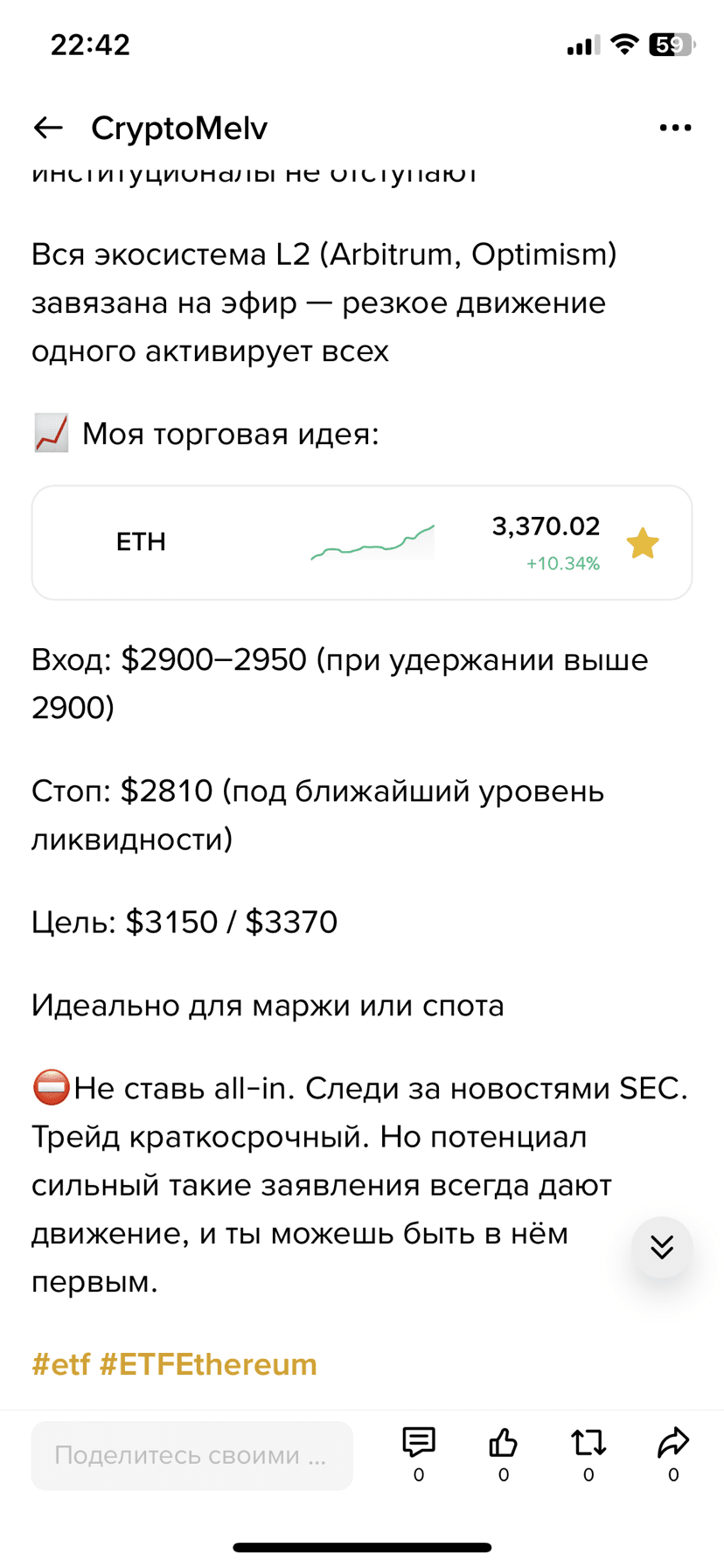Like this post
This screenshot has height=1568, width=724.
[x=504, y=1443]
